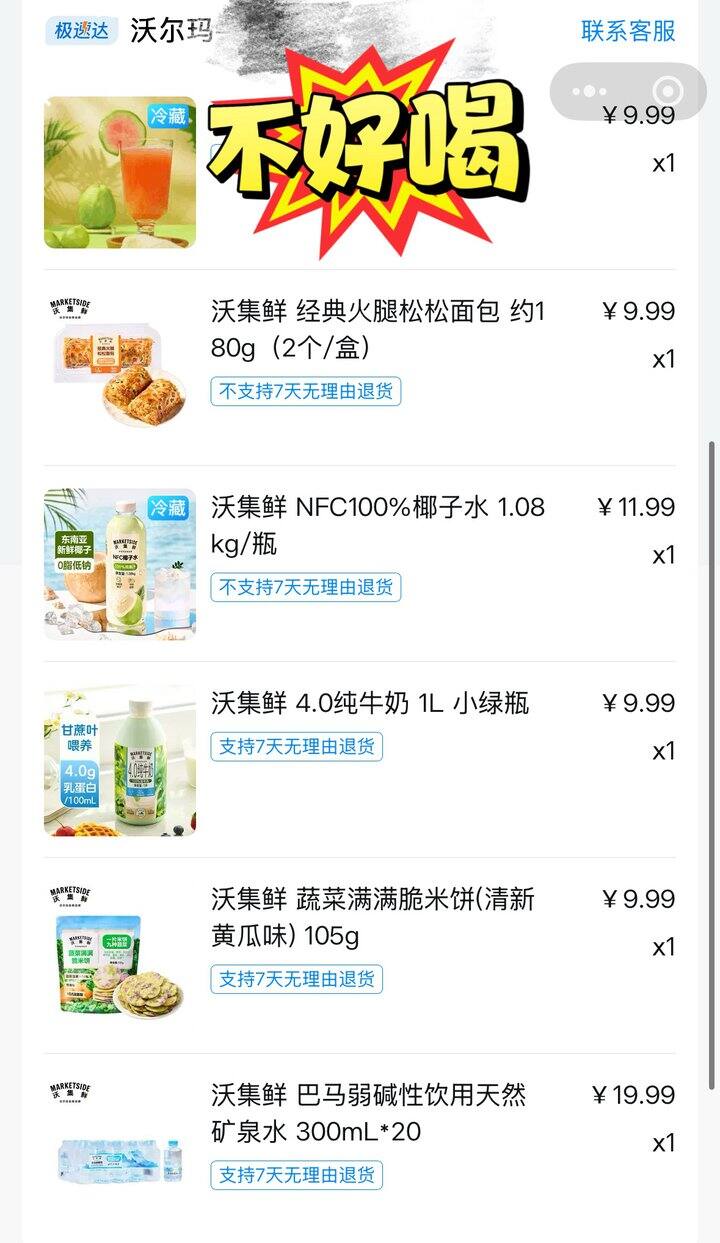
Task: Select the 4.0纯牛奶 1L 小绿瓶 item
Action: pyautogui.click(x=370, y=703)
